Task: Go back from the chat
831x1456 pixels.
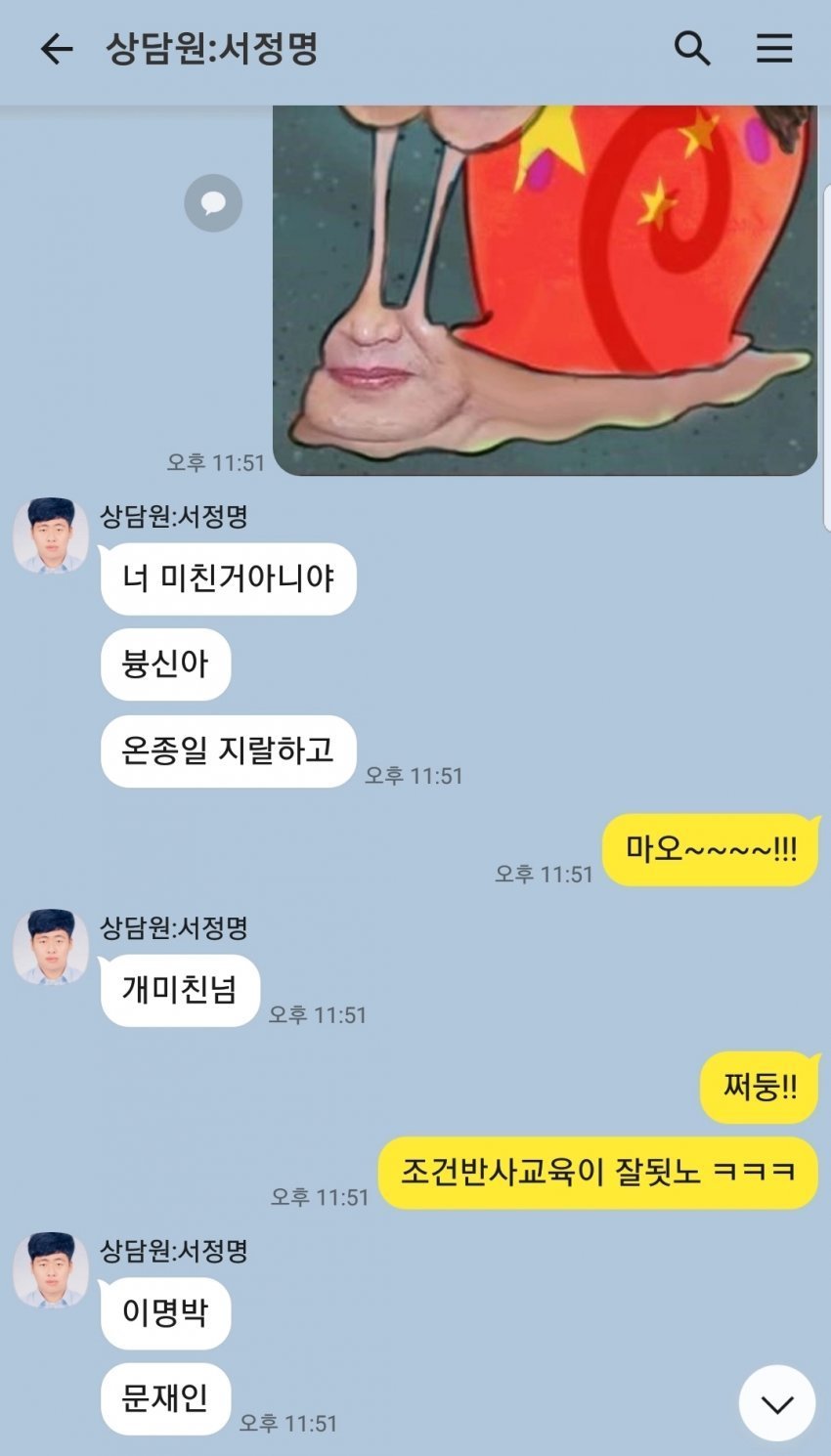Action: 57,49
